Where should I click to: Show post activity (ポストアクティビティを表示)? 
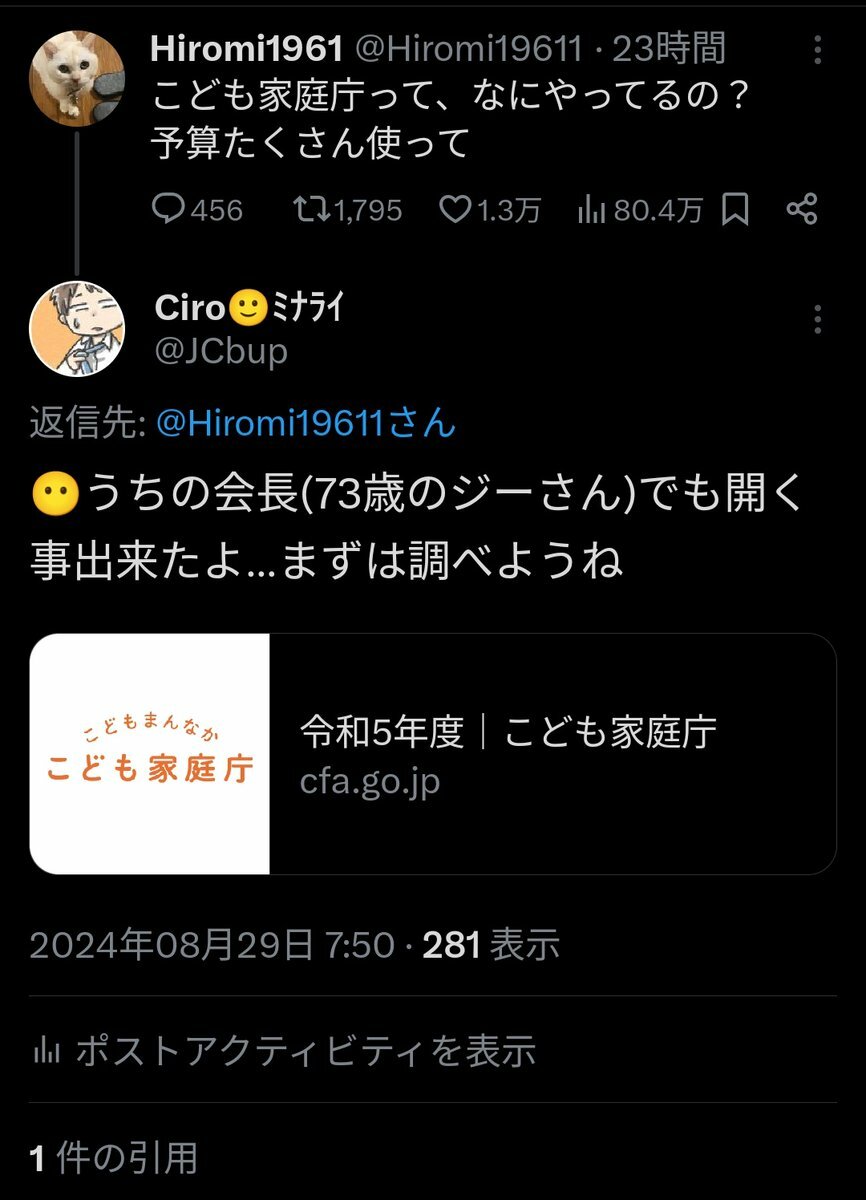click(284, 1050)
